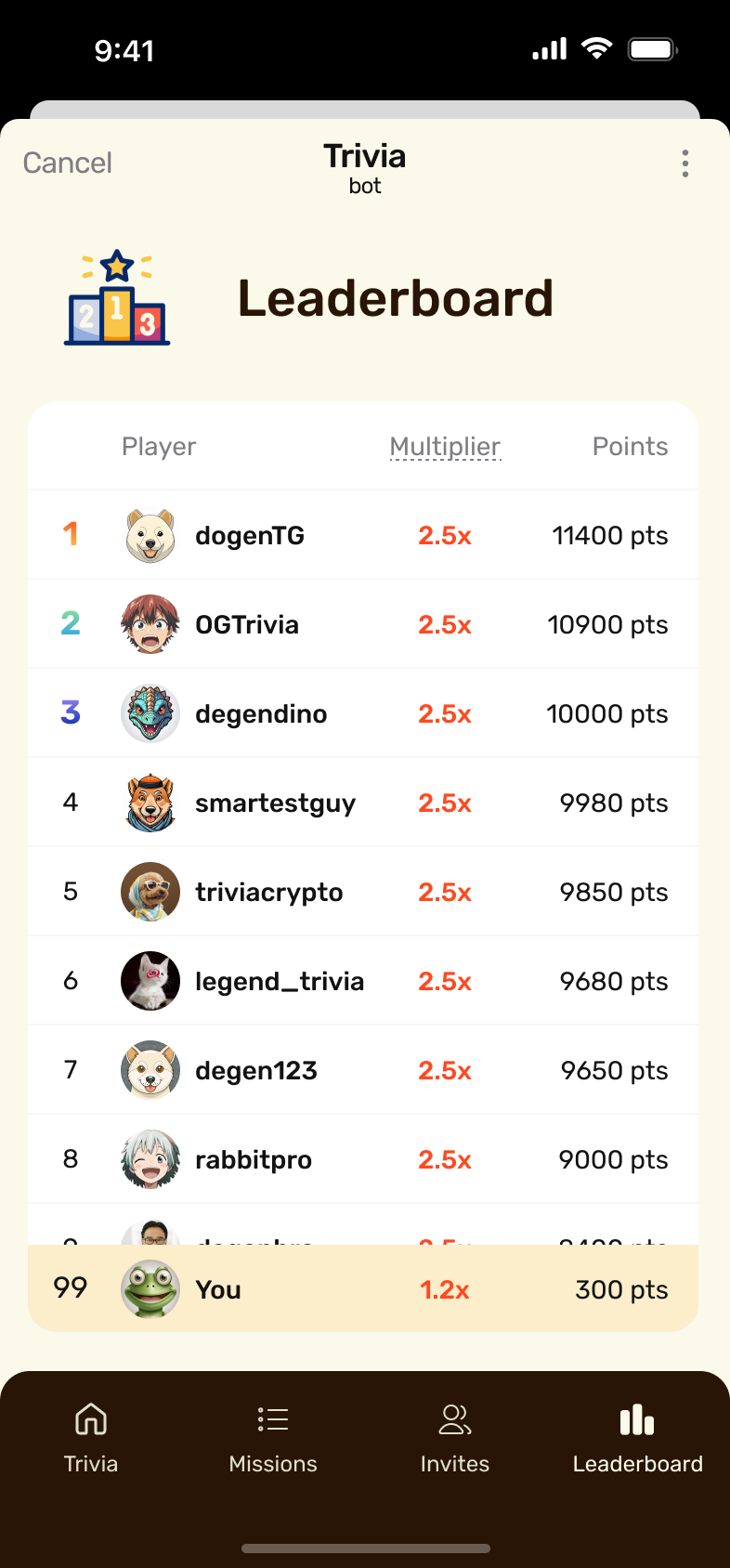Click the podium trophy leaderboard graphic
The width and height of the screenshot is (730, 1568).
click(116, 297)
